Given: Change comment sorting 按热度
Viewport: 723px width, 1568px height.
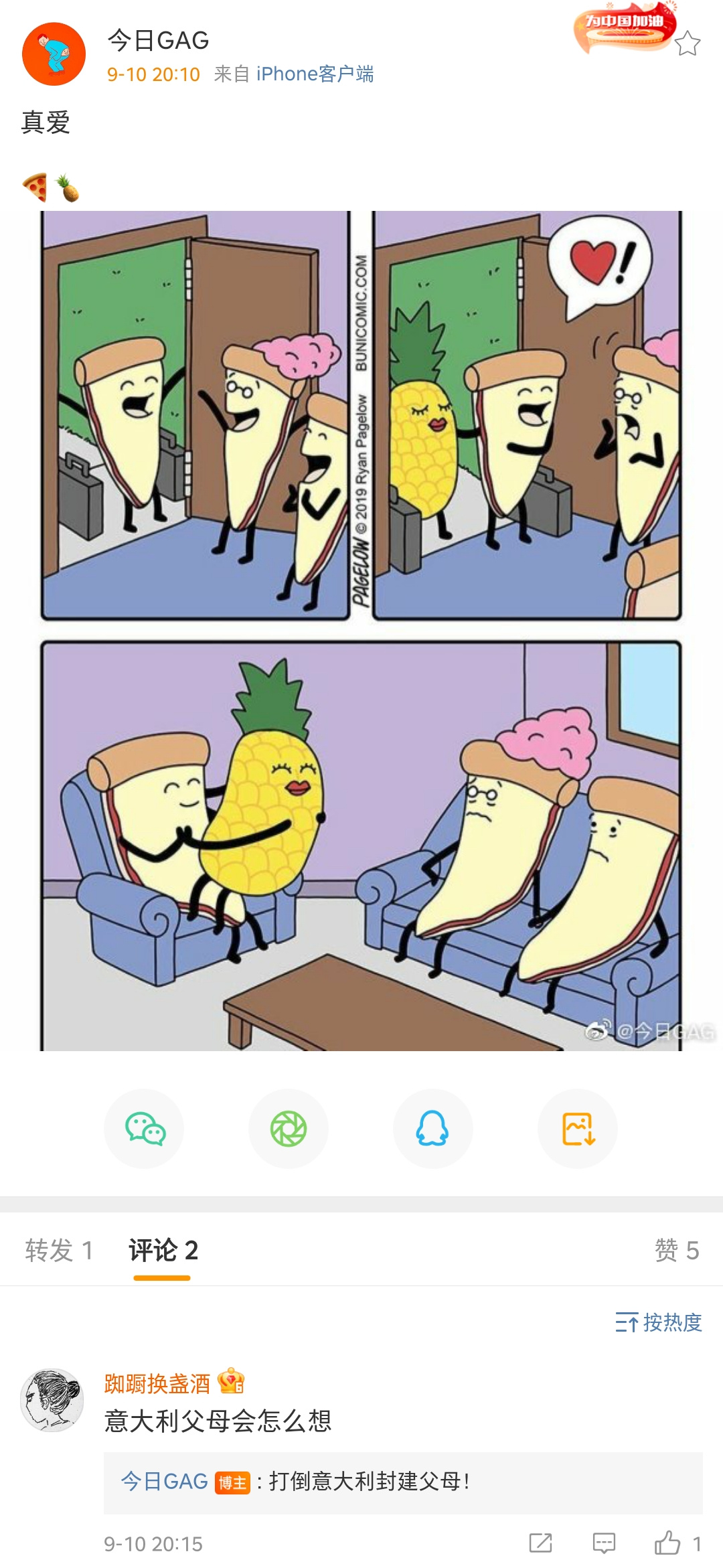Looking at the screenshot, I should pos(659,1322).
